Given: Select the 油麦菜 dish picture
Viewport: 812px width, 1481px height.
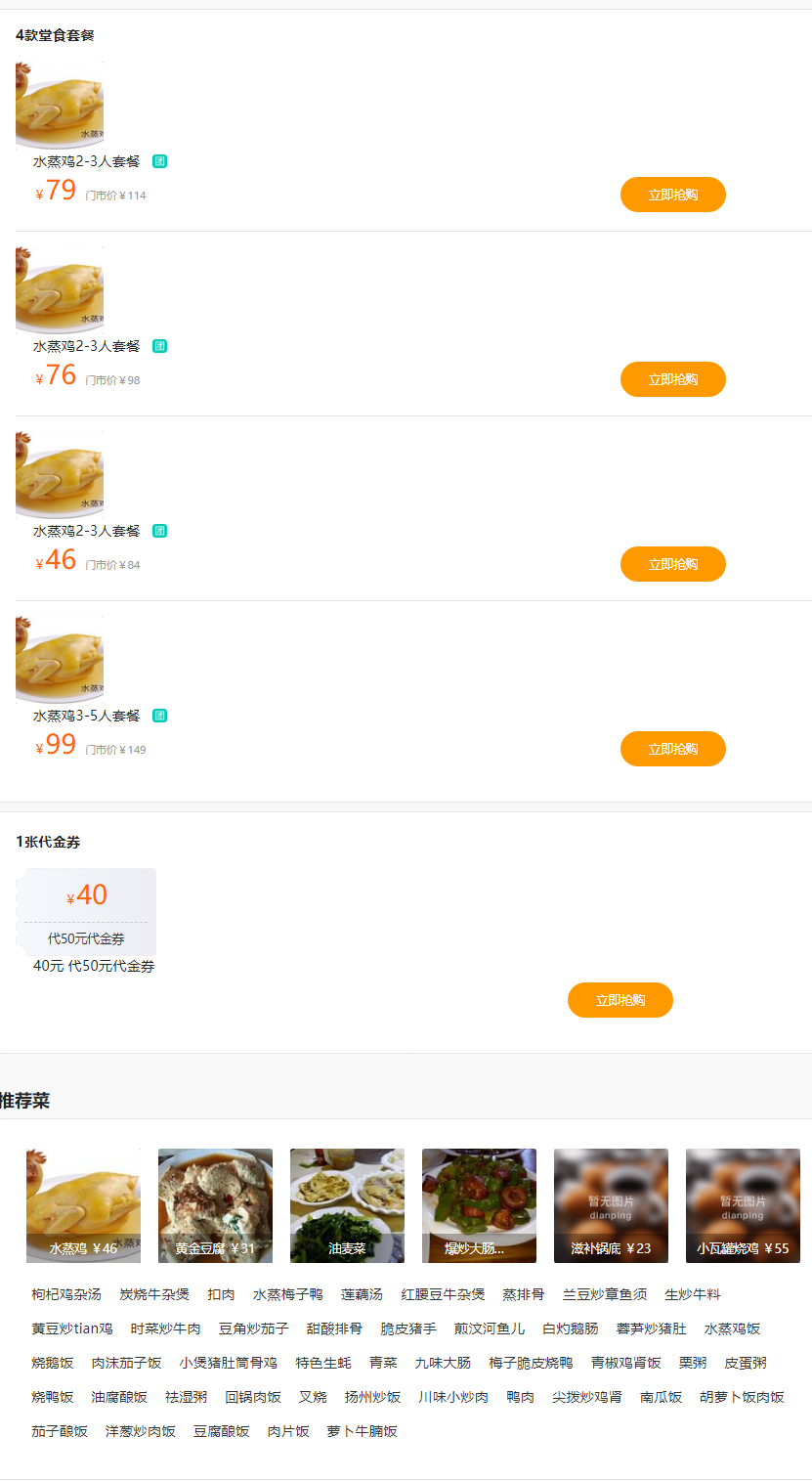Looking at the screenshot, I should click(x=347, y=1205).
